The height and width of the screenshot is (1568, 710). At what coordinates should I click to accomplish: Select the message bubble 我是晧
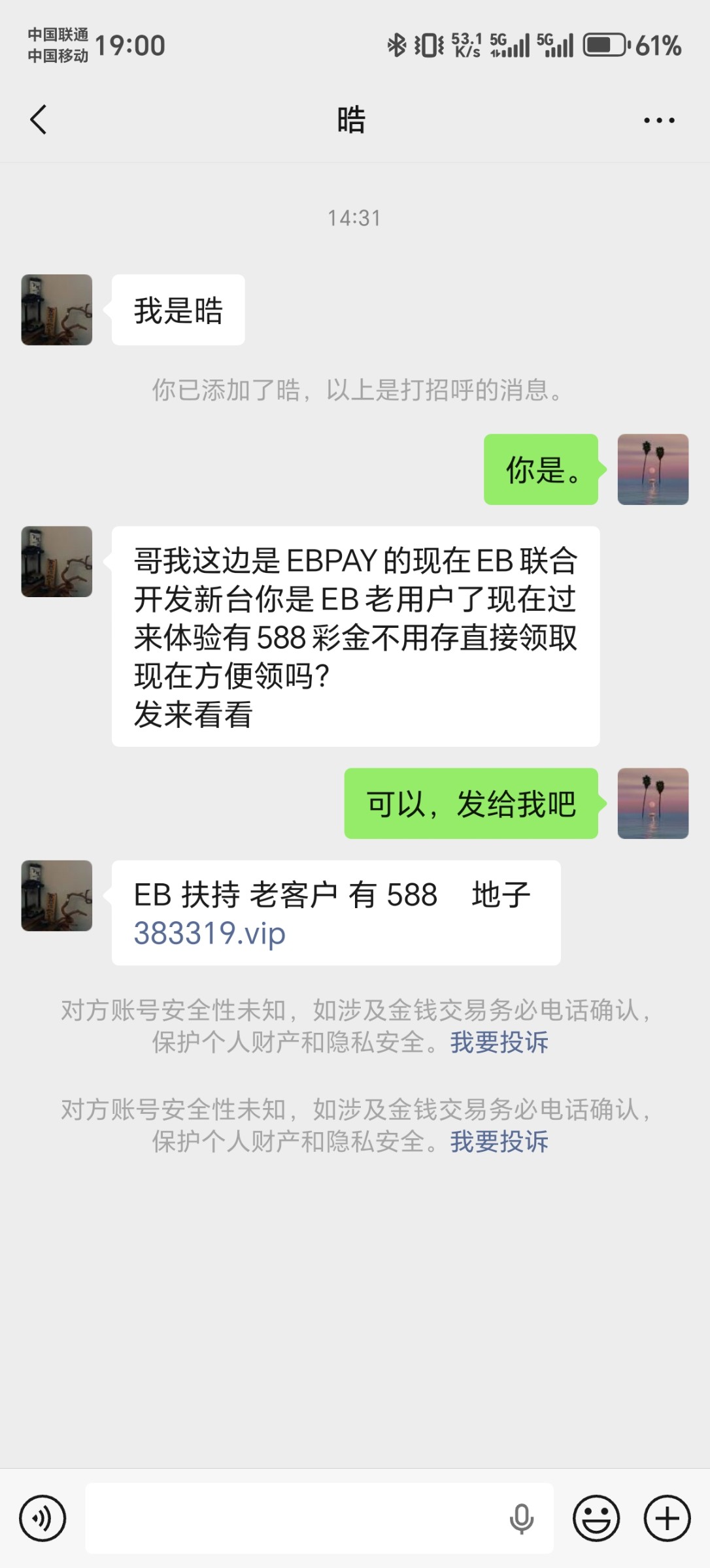(178, 310)
